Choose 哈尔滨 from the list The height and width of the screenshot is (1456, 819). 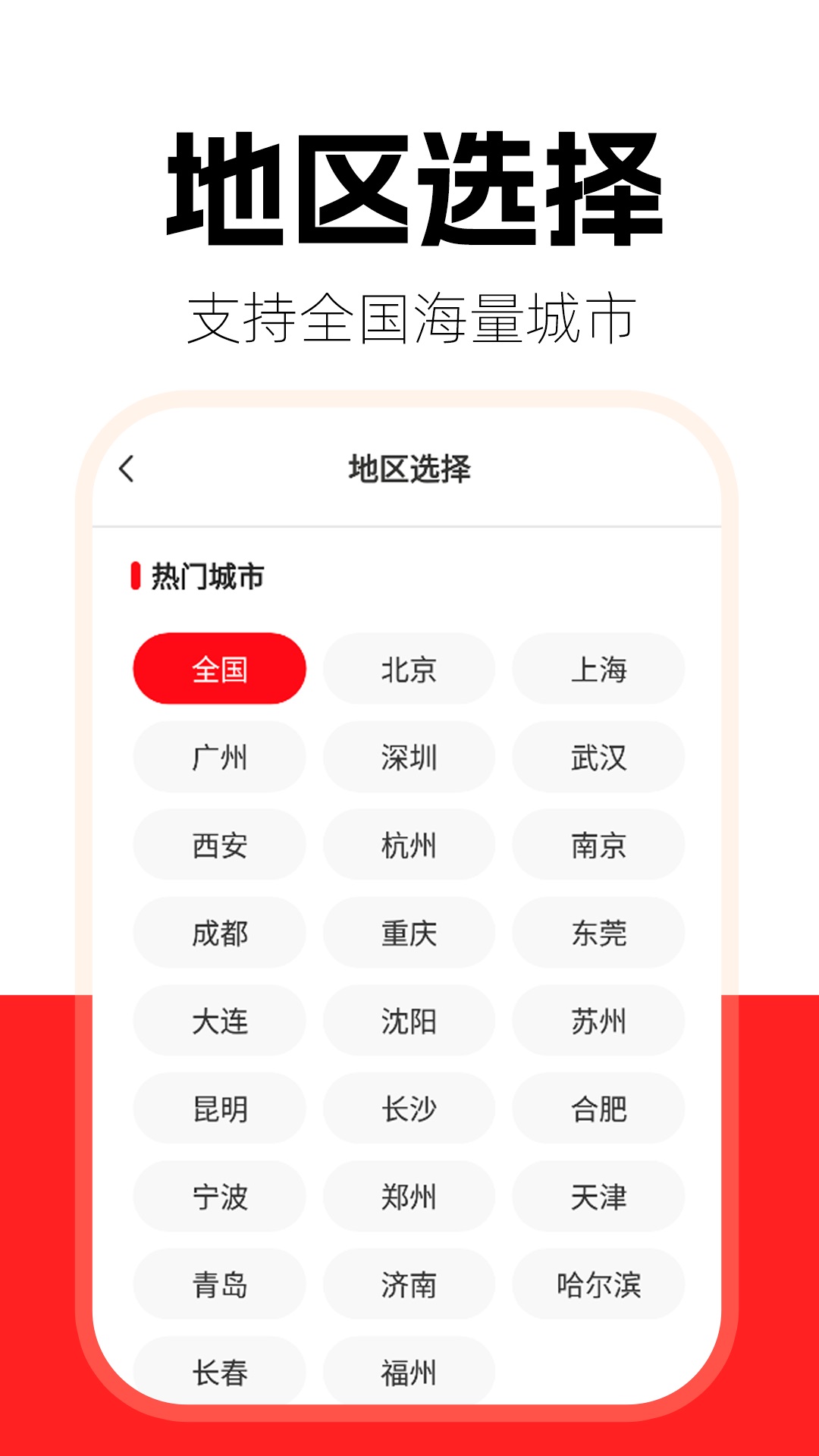[597, 1285]
